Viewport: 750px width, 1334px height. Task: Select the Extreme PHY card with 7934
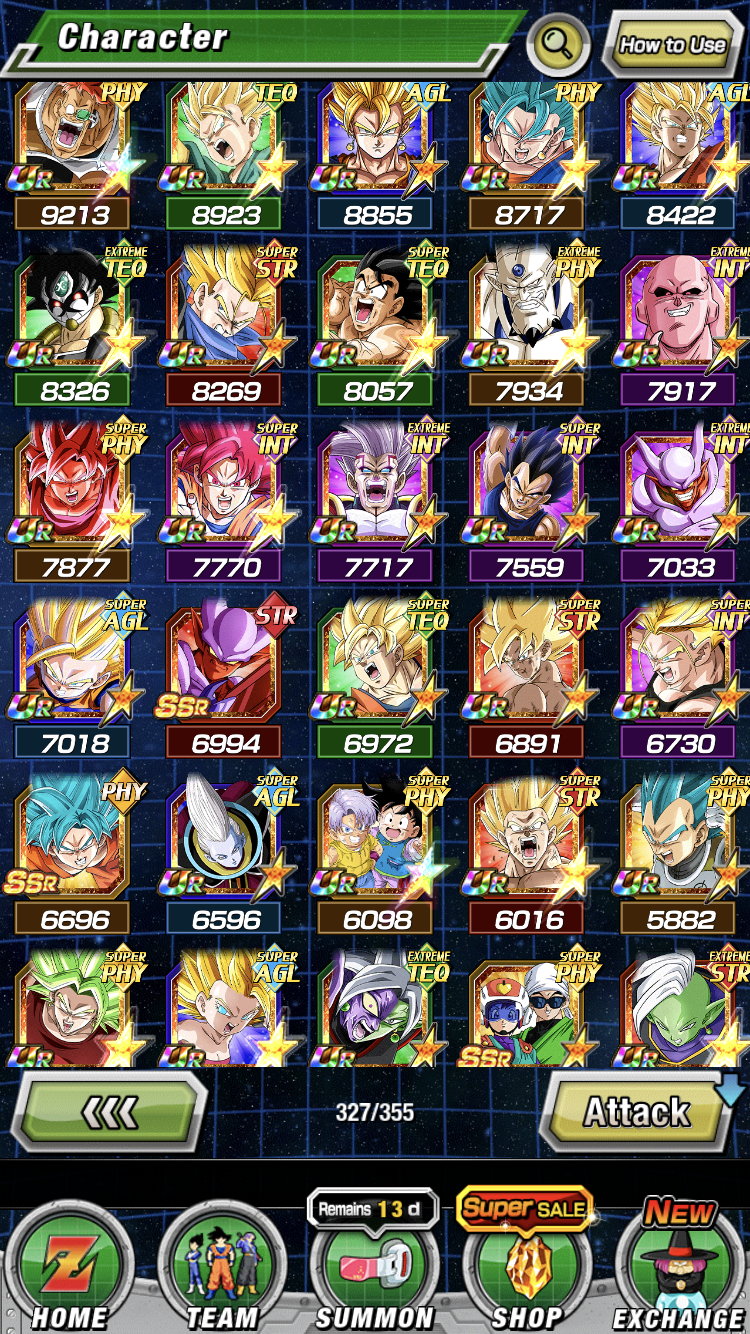[x=527, y=327]
